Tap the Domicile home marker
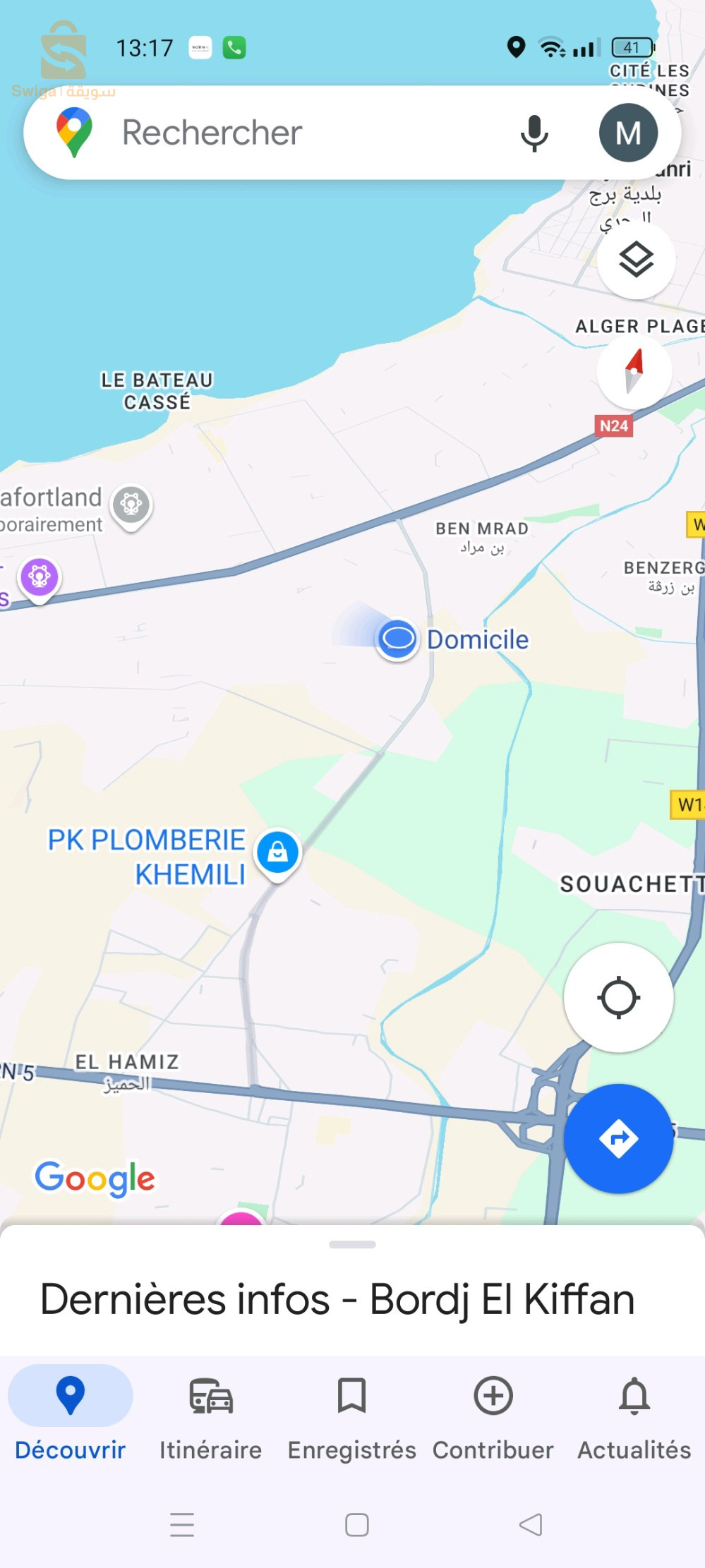Viewport: 705px width, 1568px height. click(398, 639)
